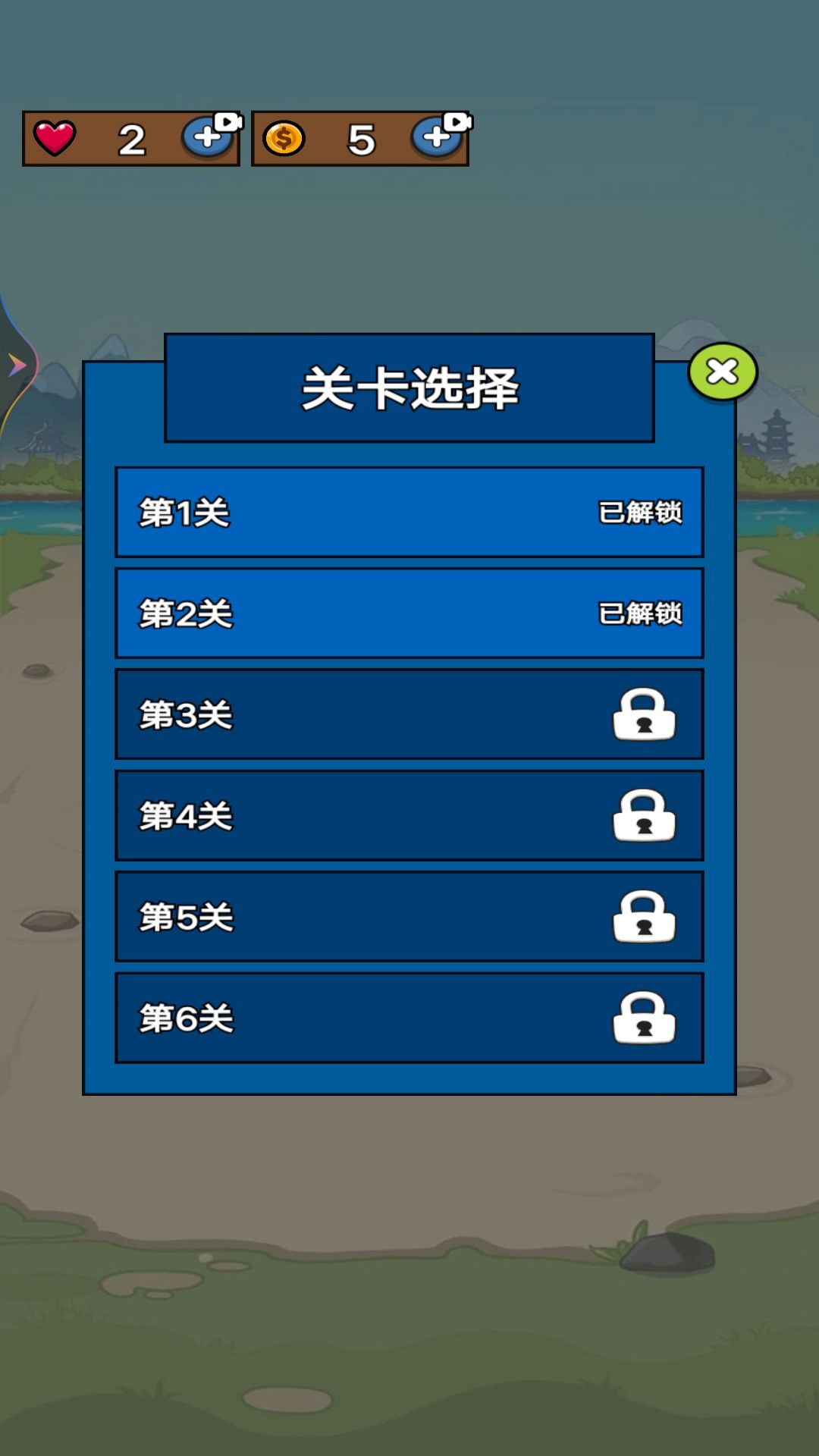Close the 关卡选择 level selection dialog

click(723, 372)
